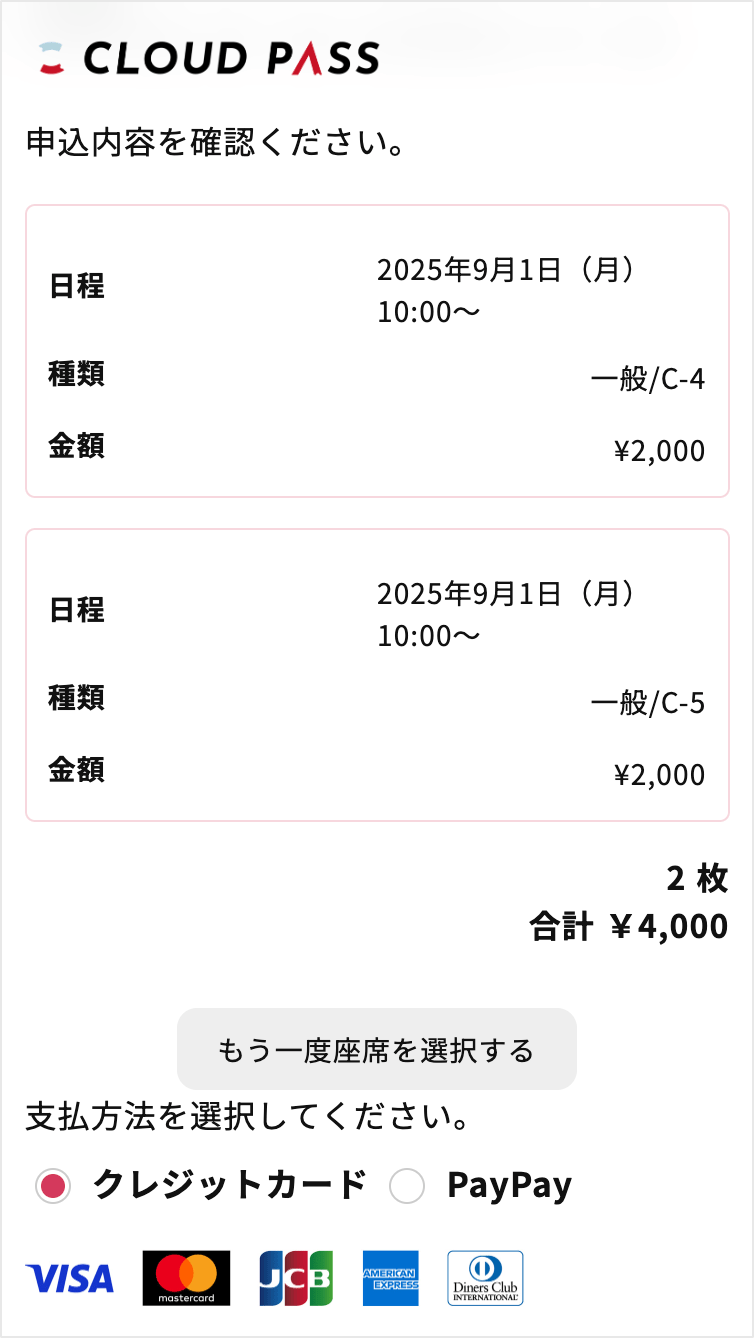Open the CLOUD PASS wordmark
The image size is (754, 1338).
[230, 57]
